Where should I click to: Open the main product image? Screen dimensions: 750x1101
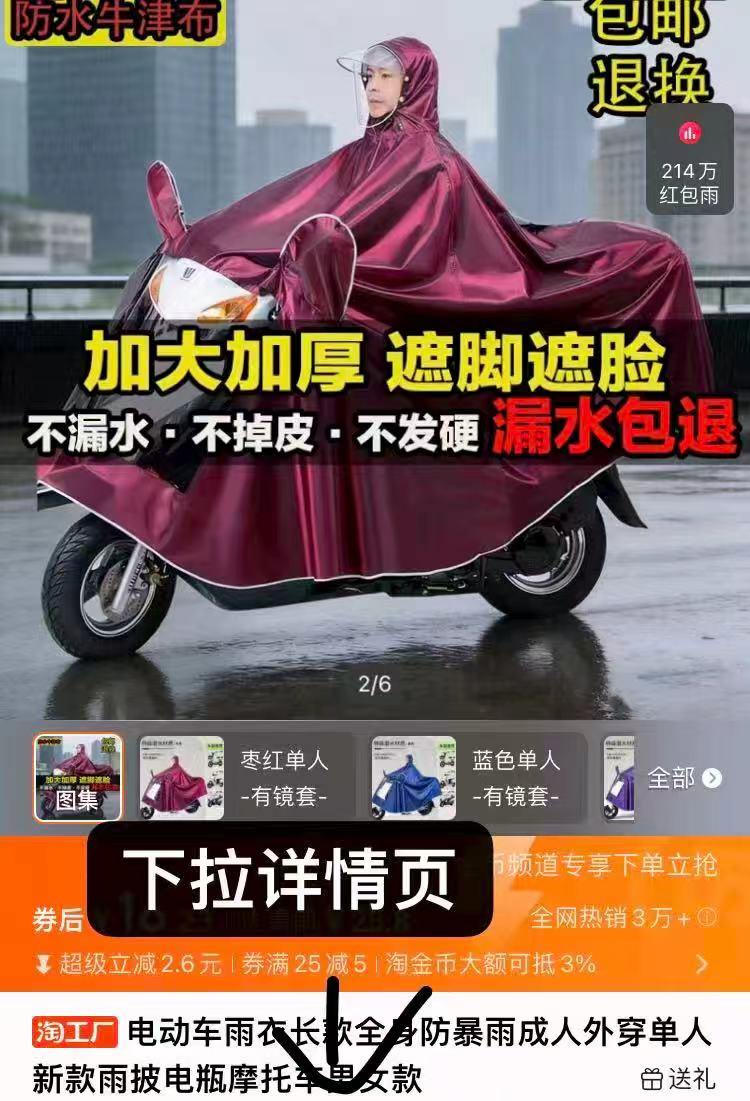point(375,400)
